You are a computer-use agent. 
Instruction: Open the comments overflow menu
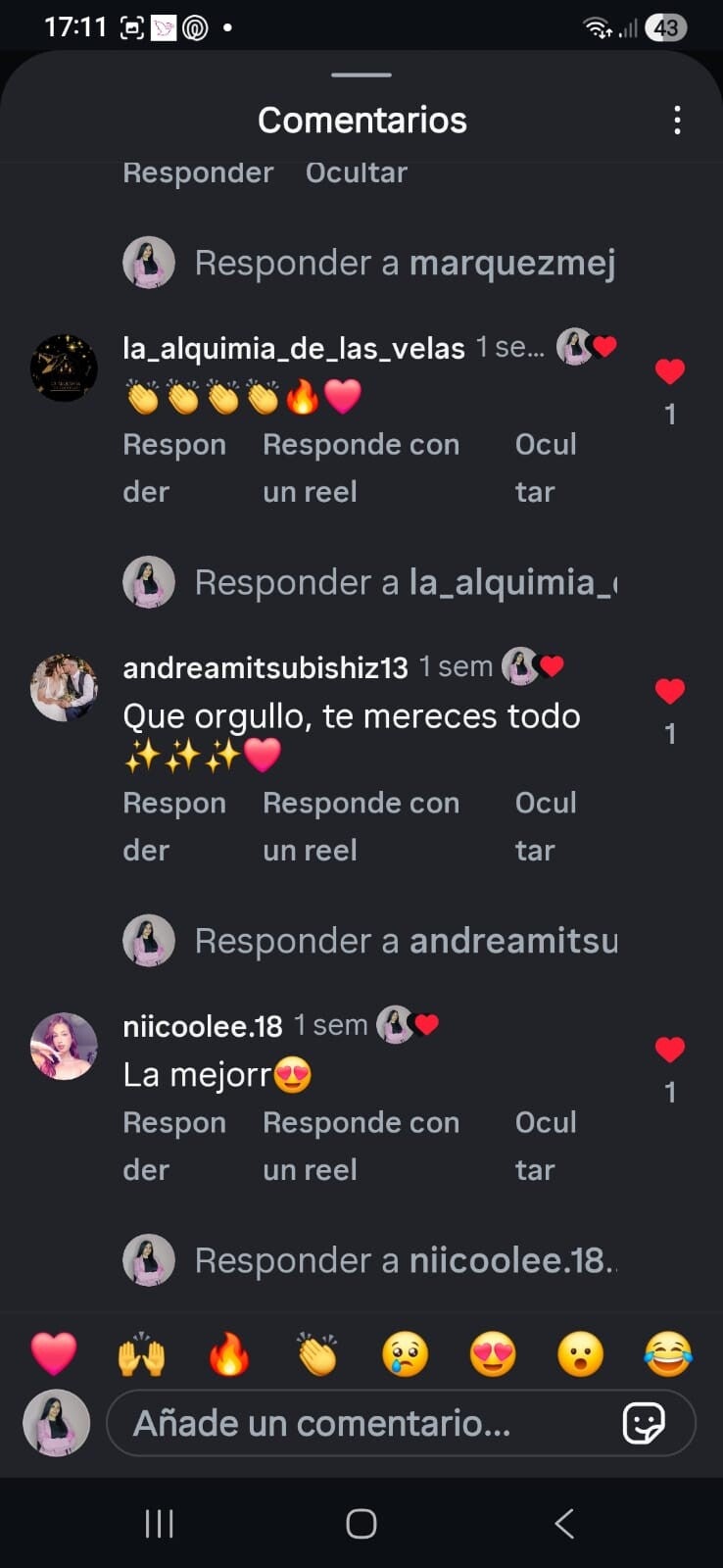677,121
